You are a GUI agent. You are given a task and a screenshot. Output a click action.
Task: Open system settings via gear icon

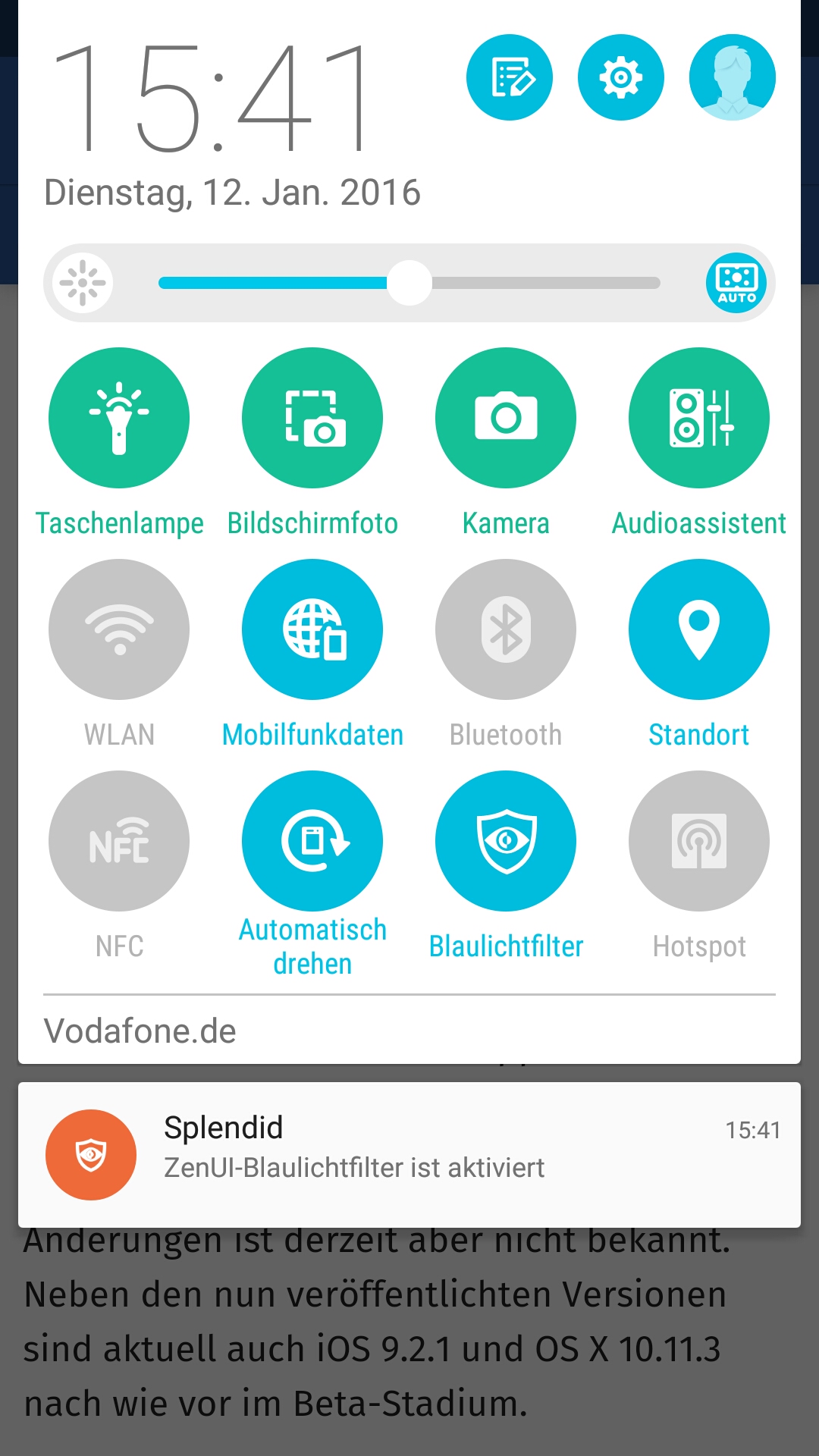pos(621,77)
